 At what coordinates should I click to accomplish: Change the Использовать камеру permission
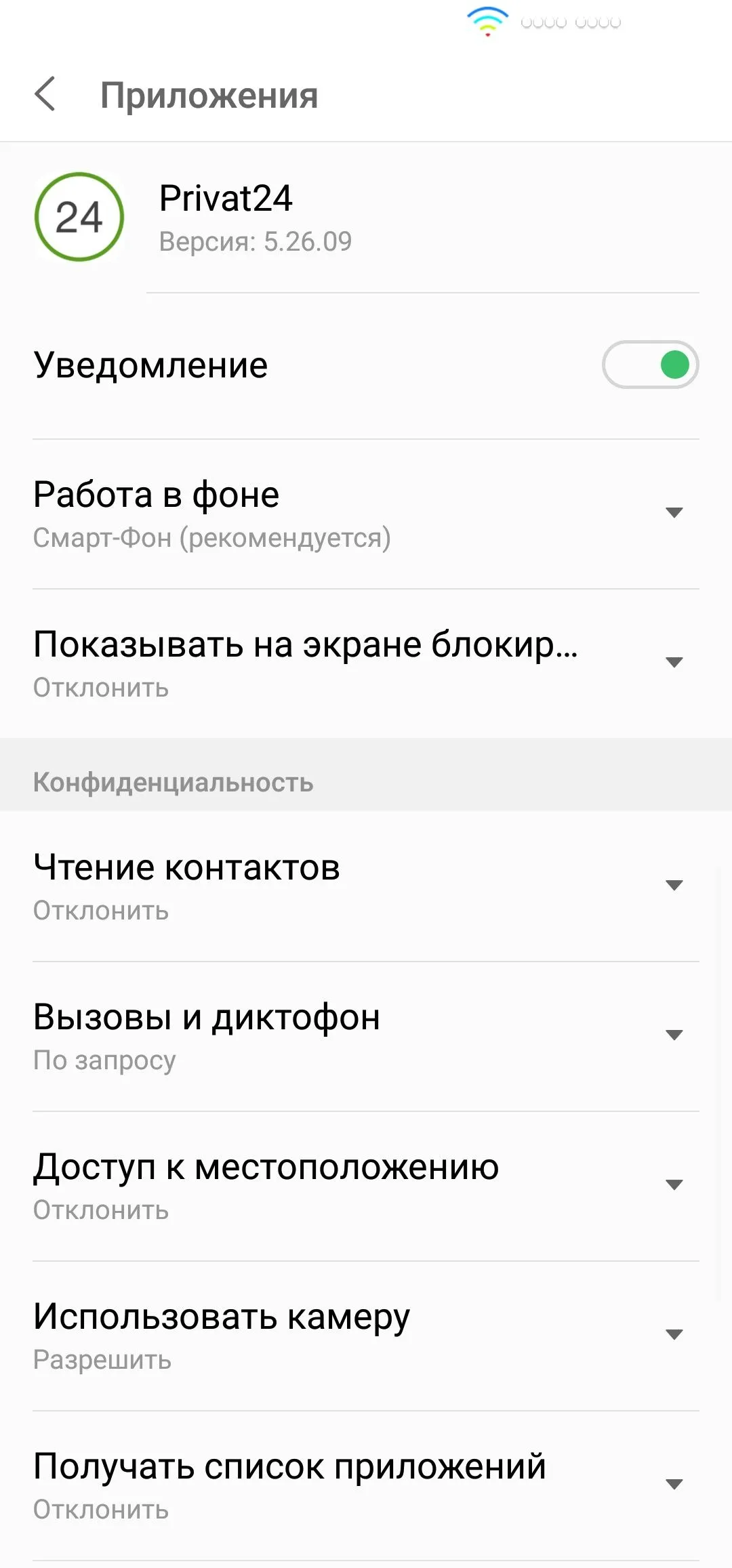tap(366, 1335)
